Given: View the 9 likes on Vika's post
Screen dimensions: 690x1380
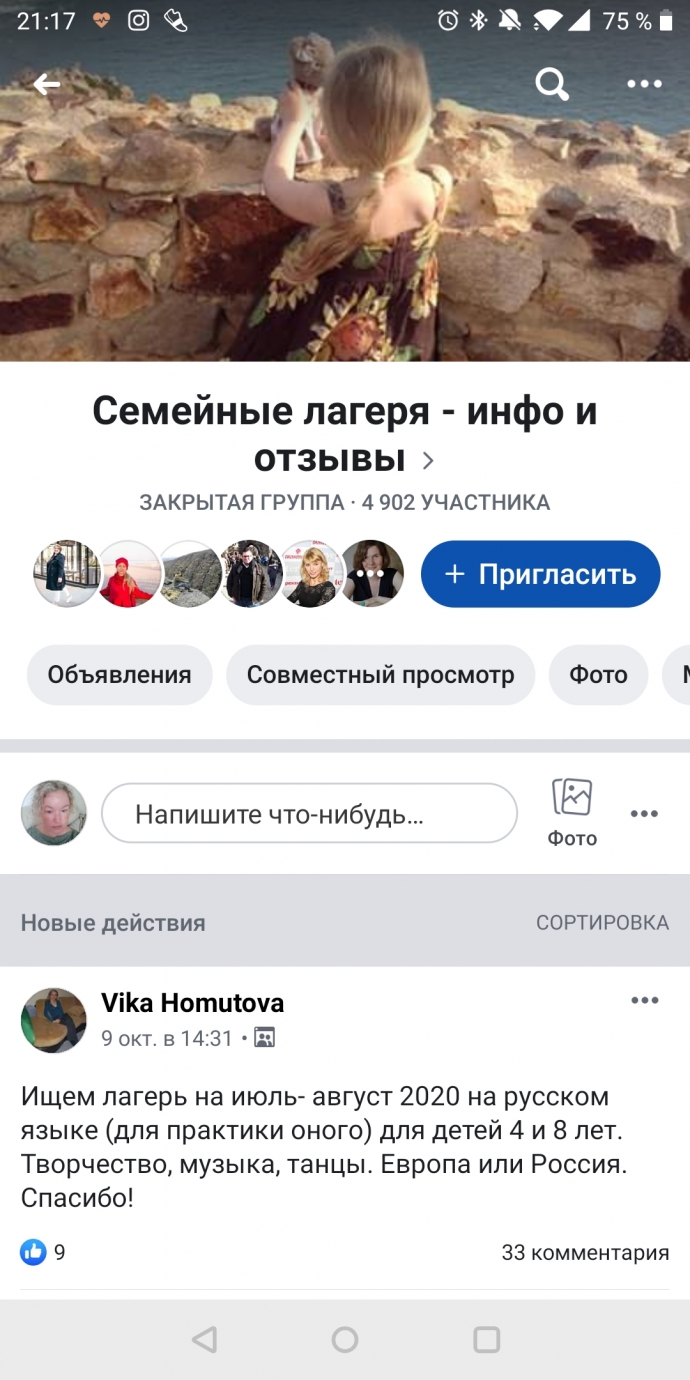Looking at the screenshot, I should click(x=44, y=1252).
